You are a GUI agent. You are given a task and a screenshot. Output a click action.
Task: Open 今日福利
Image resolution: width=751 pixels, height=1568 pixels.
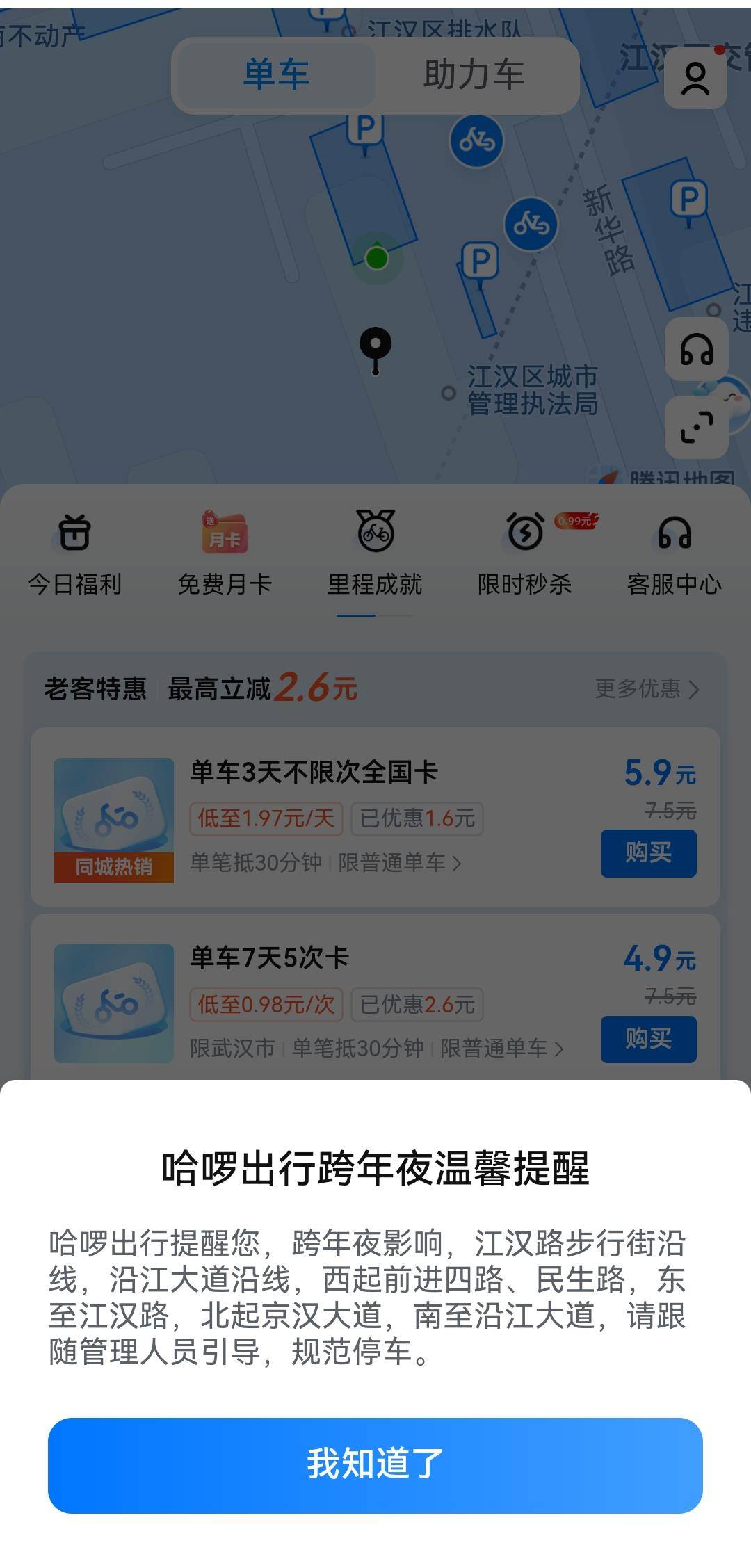click(x=74, y=554)
